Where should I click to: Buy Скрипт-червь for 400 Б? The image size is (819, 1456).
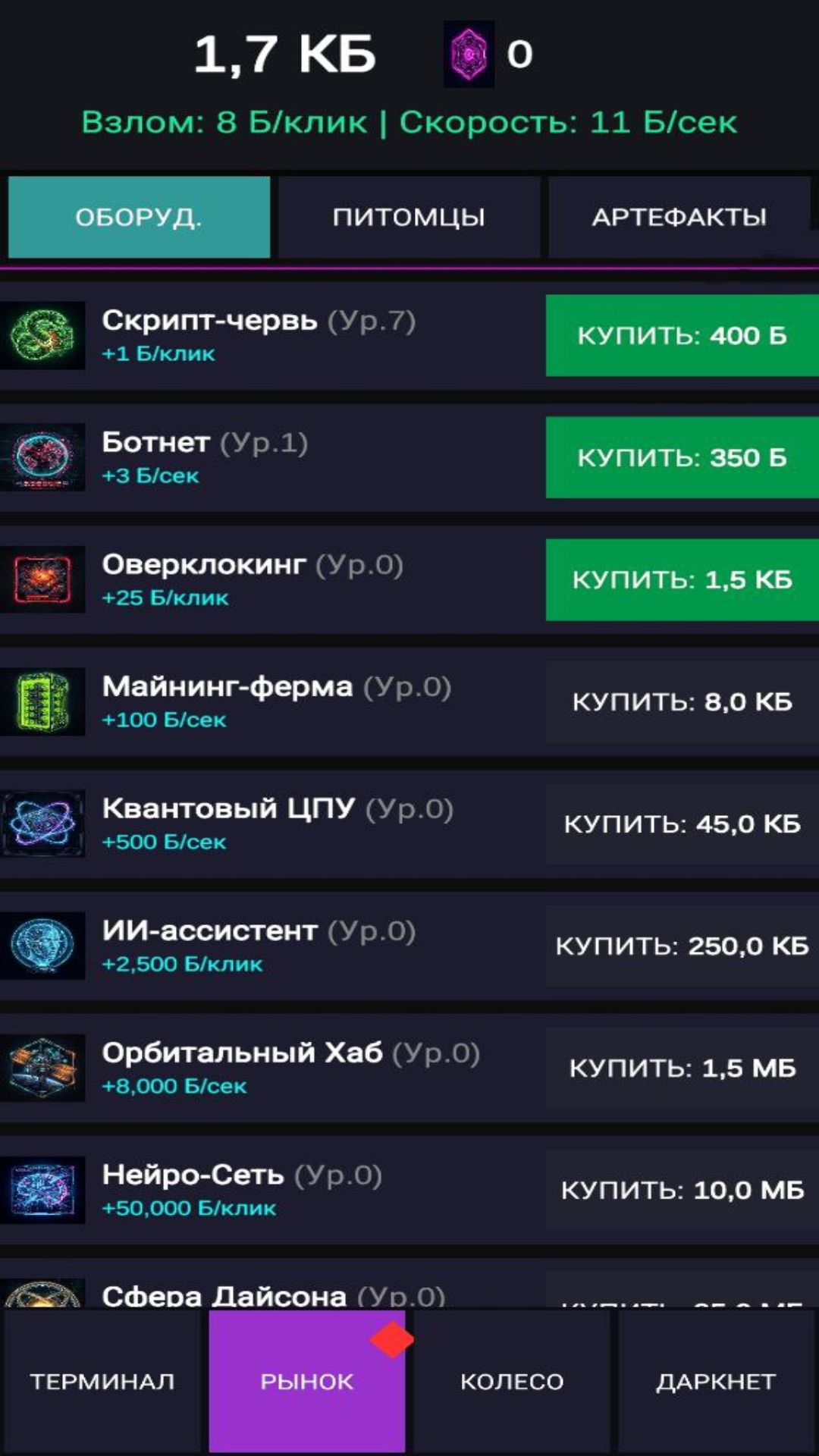[x=682, y=335]
